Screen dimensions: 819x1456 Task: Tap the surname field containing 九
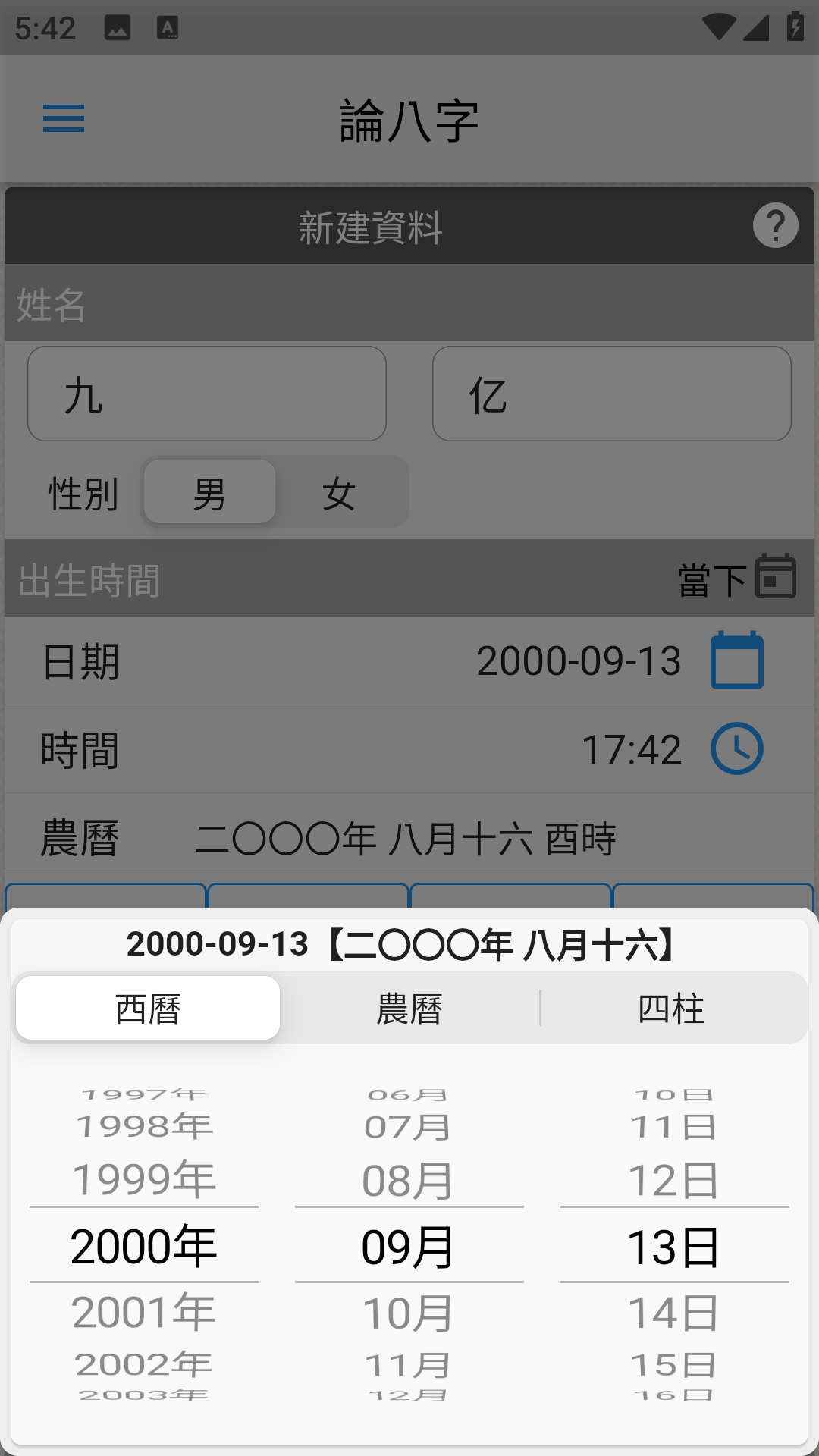[207, 394]
